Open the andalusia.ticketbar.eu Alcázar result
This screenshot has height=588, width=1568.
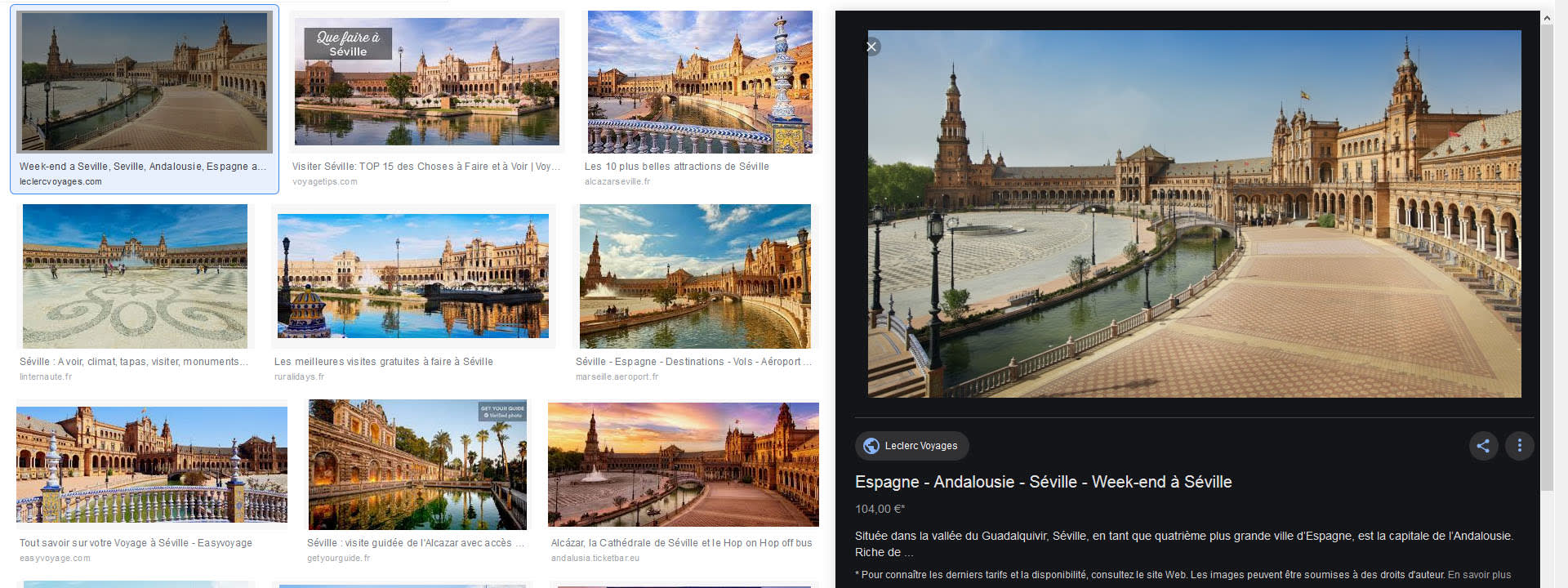point(683,465)
